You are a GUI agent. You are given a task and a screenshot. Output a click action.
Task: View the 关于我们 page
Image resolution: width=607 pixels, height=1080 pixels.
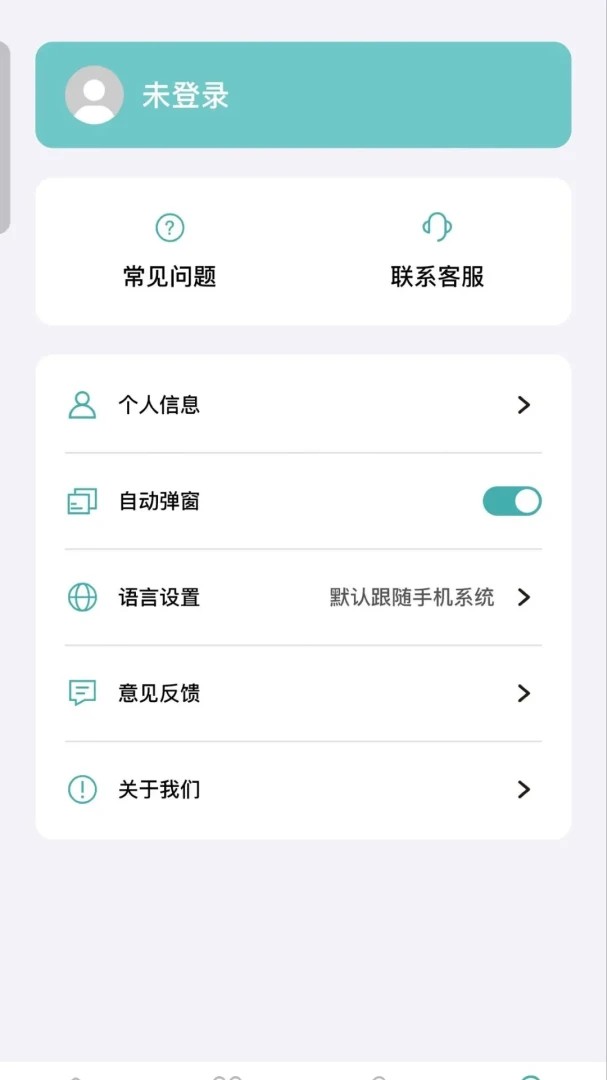[x=303, y=789]
